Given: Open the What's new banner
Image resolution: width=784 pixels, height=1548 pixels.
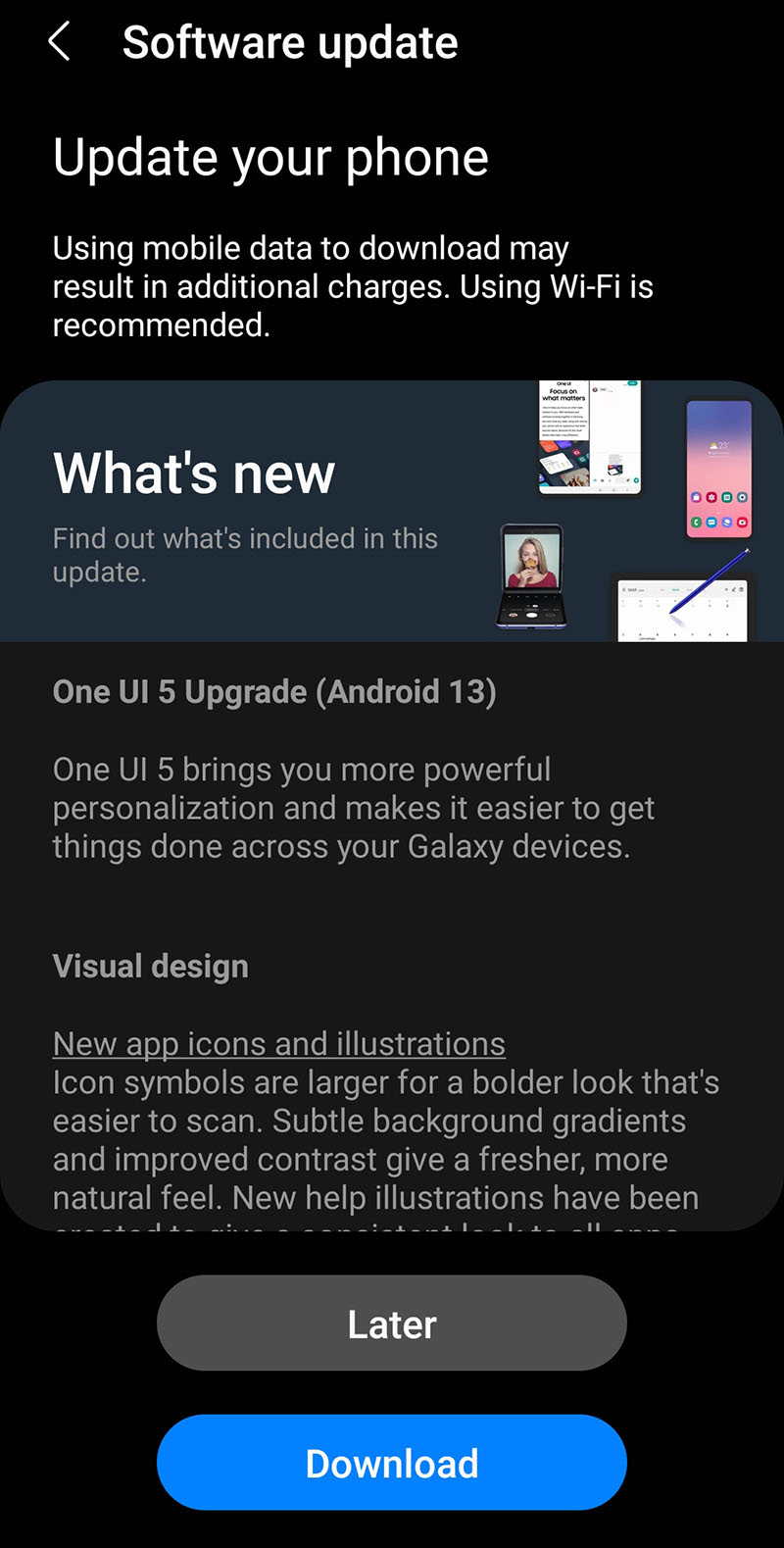Looking at the screenshot, I should click(392, 511).
